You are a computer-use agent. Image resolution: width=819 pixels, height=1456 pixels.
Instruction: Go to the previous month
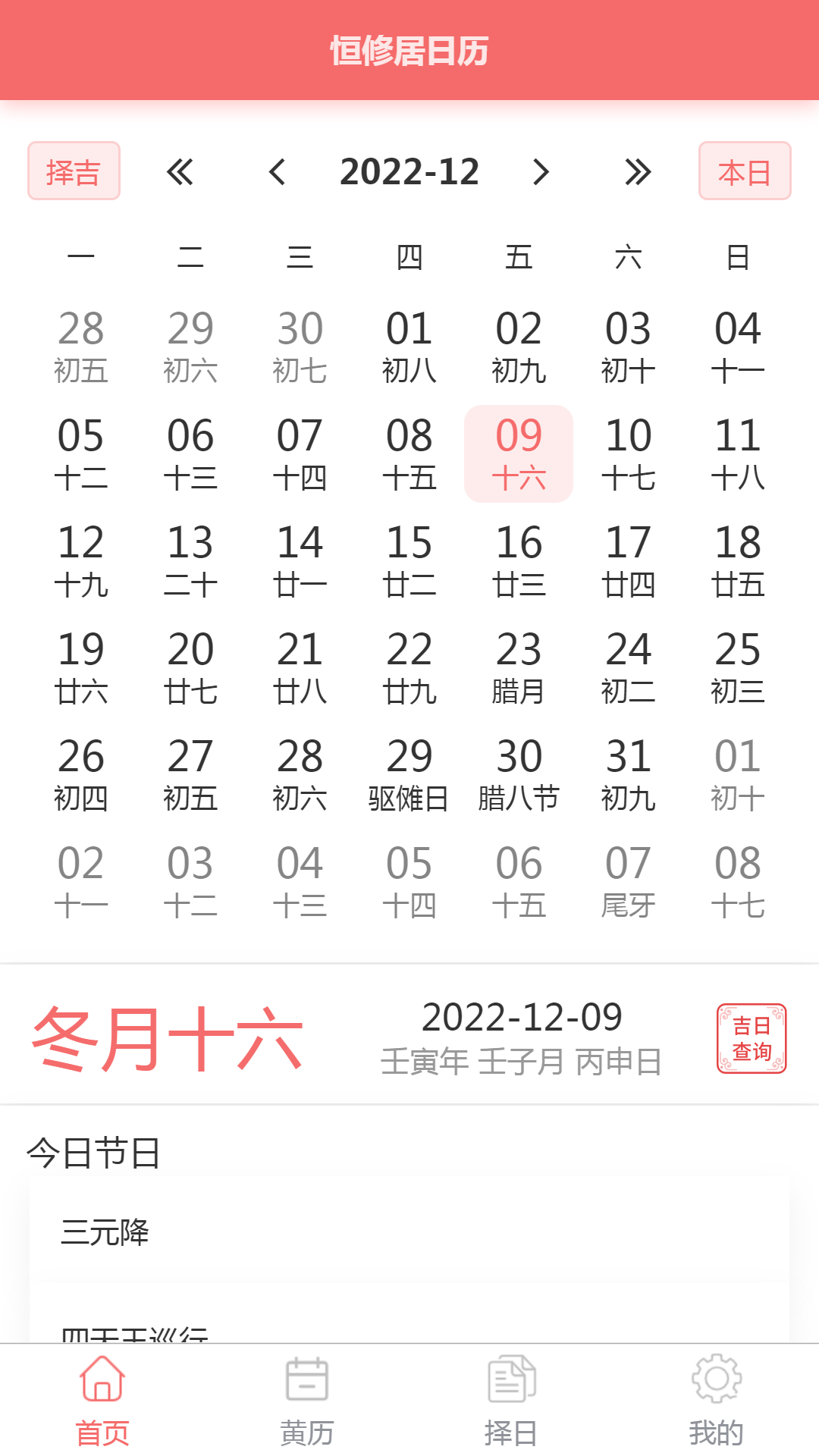(278, 172)
